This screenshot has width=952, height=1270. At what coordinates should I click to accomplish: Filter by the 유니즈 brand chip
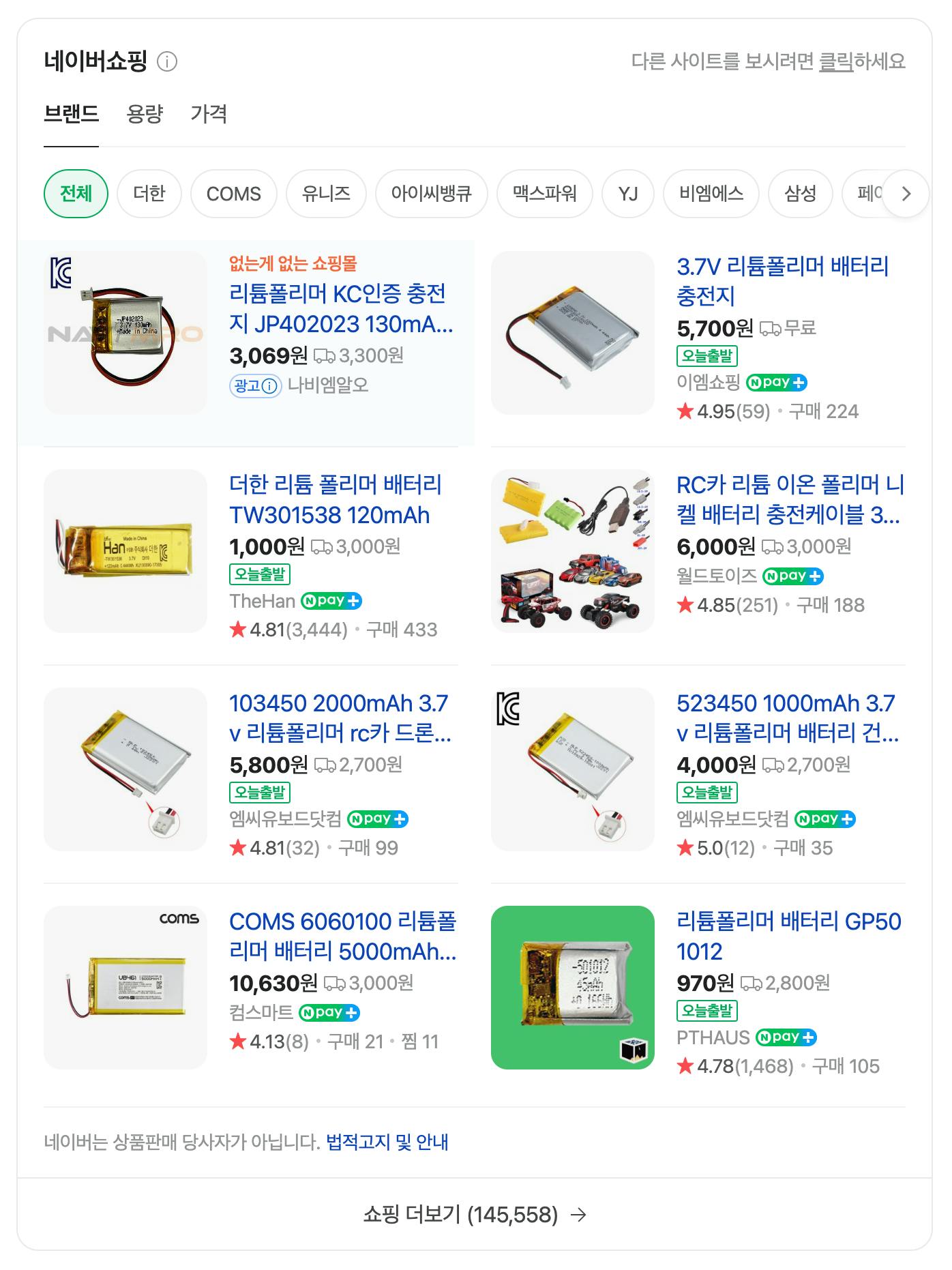tap(326, 194)
